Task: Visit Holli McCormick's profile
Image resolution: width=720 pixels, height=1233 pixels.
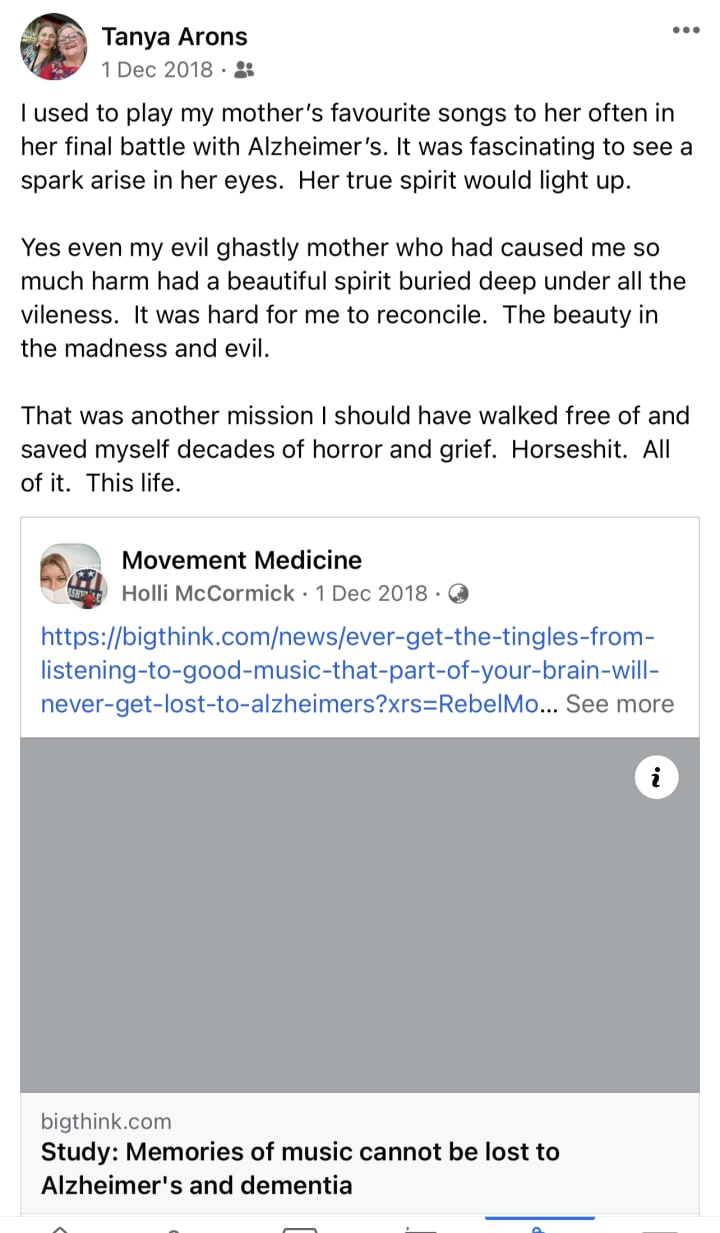Action: point(208,593)
